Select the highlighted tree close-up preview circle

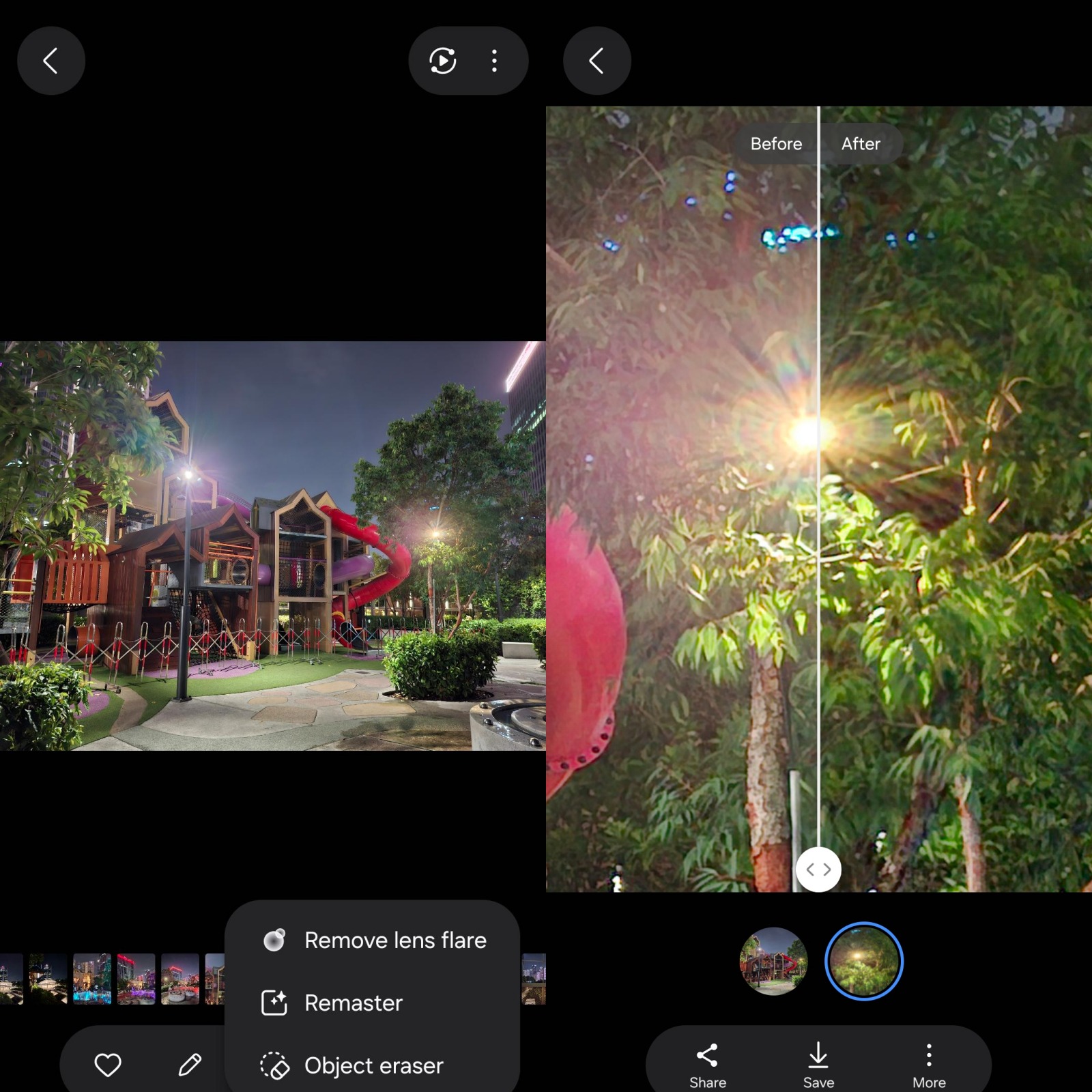[863, 961]
